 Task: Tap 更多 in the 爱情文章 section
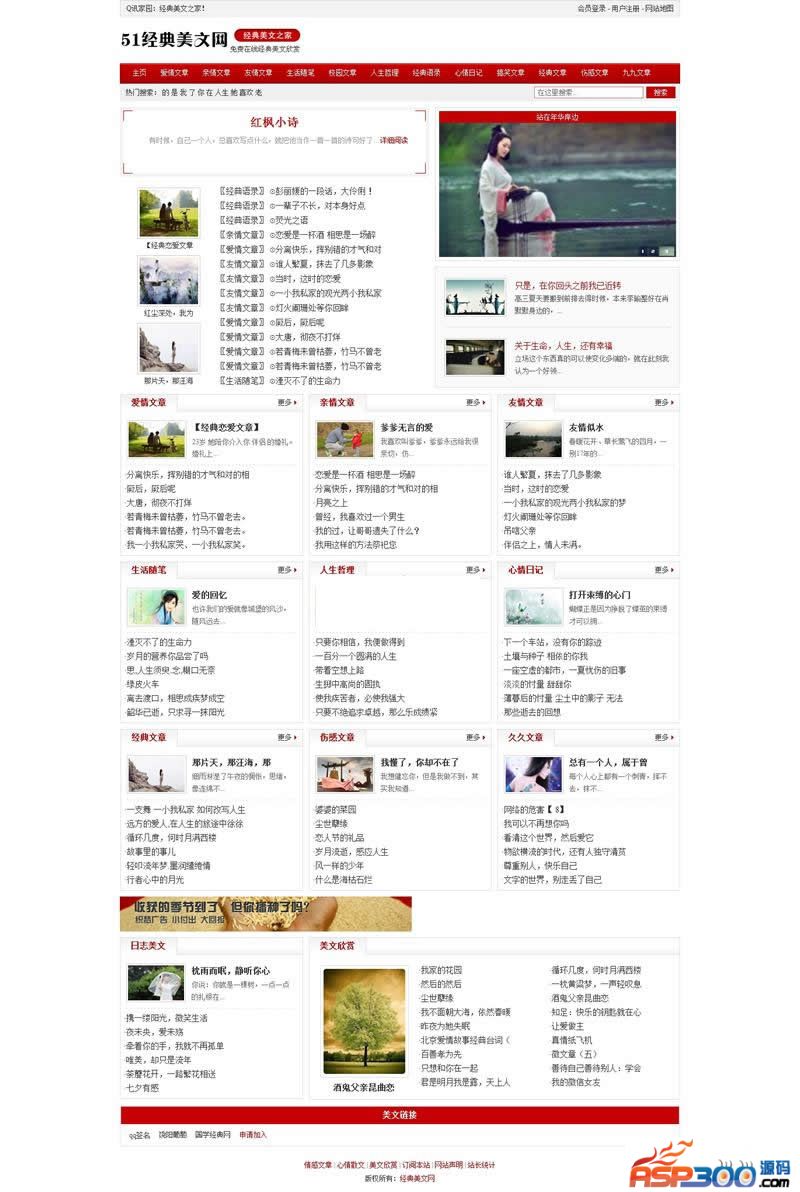pos(288,402)
